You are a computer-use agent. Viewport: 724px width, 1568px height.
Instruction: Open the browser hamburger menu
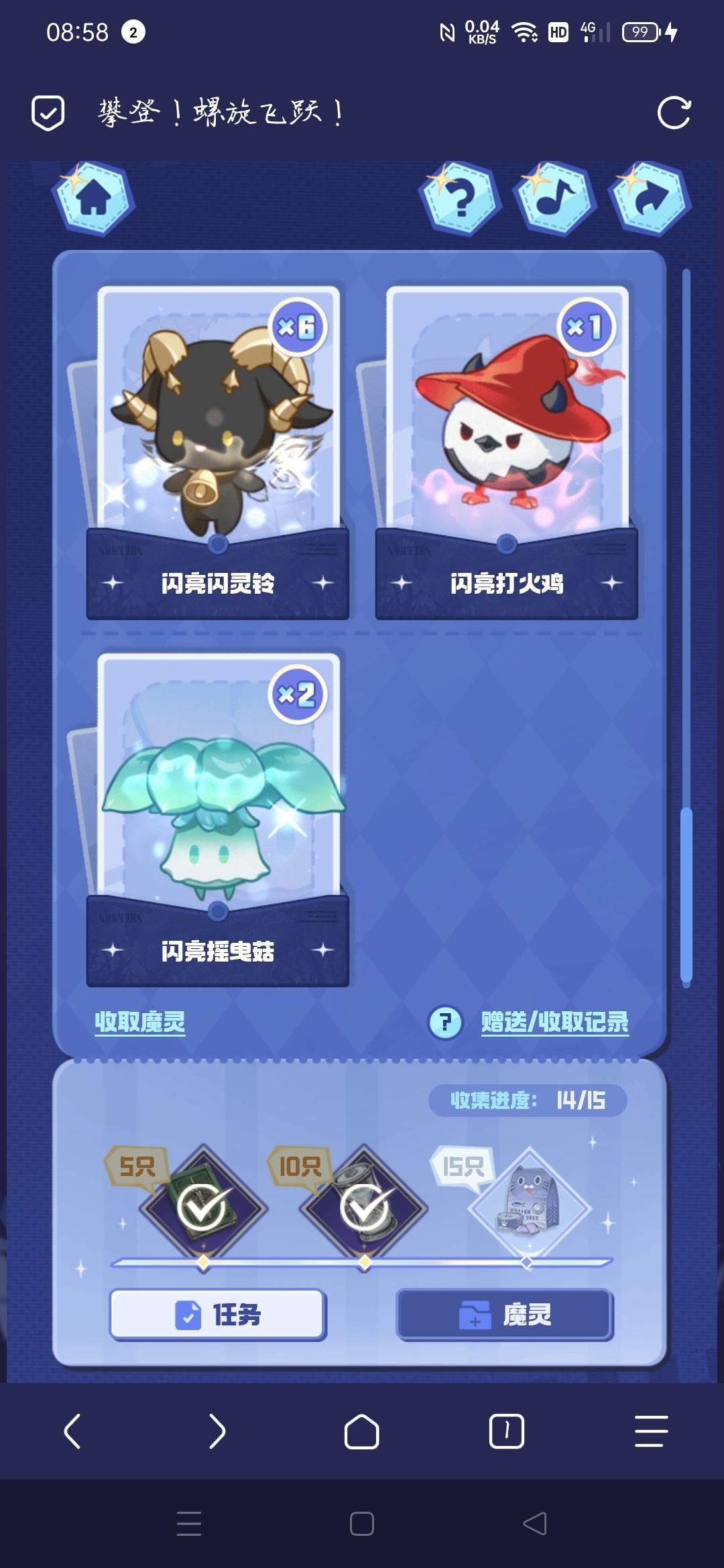pos(651,1431)
